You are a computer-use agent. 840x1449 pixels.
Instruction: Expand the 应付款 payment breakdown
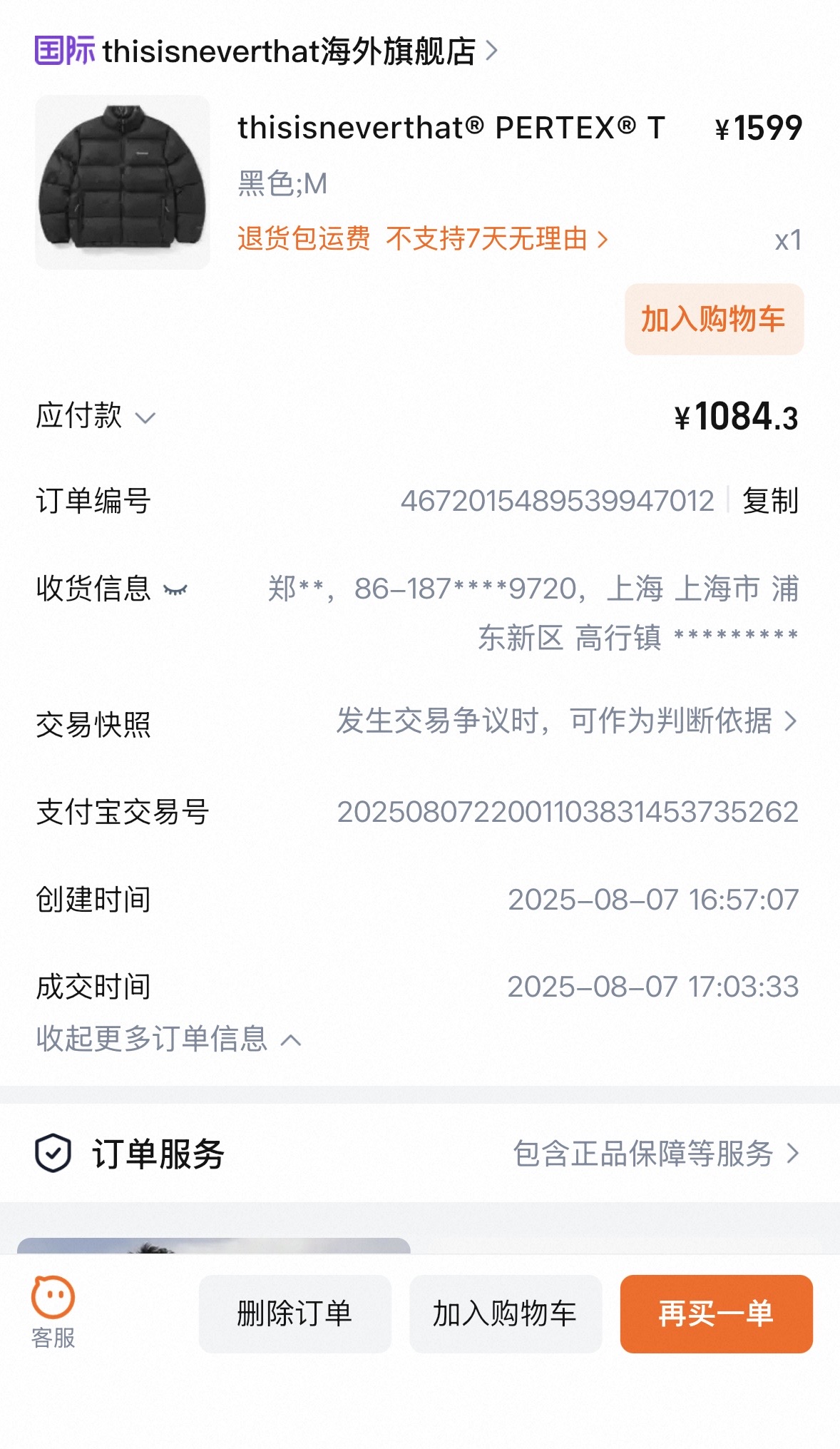tap(96, 416)
